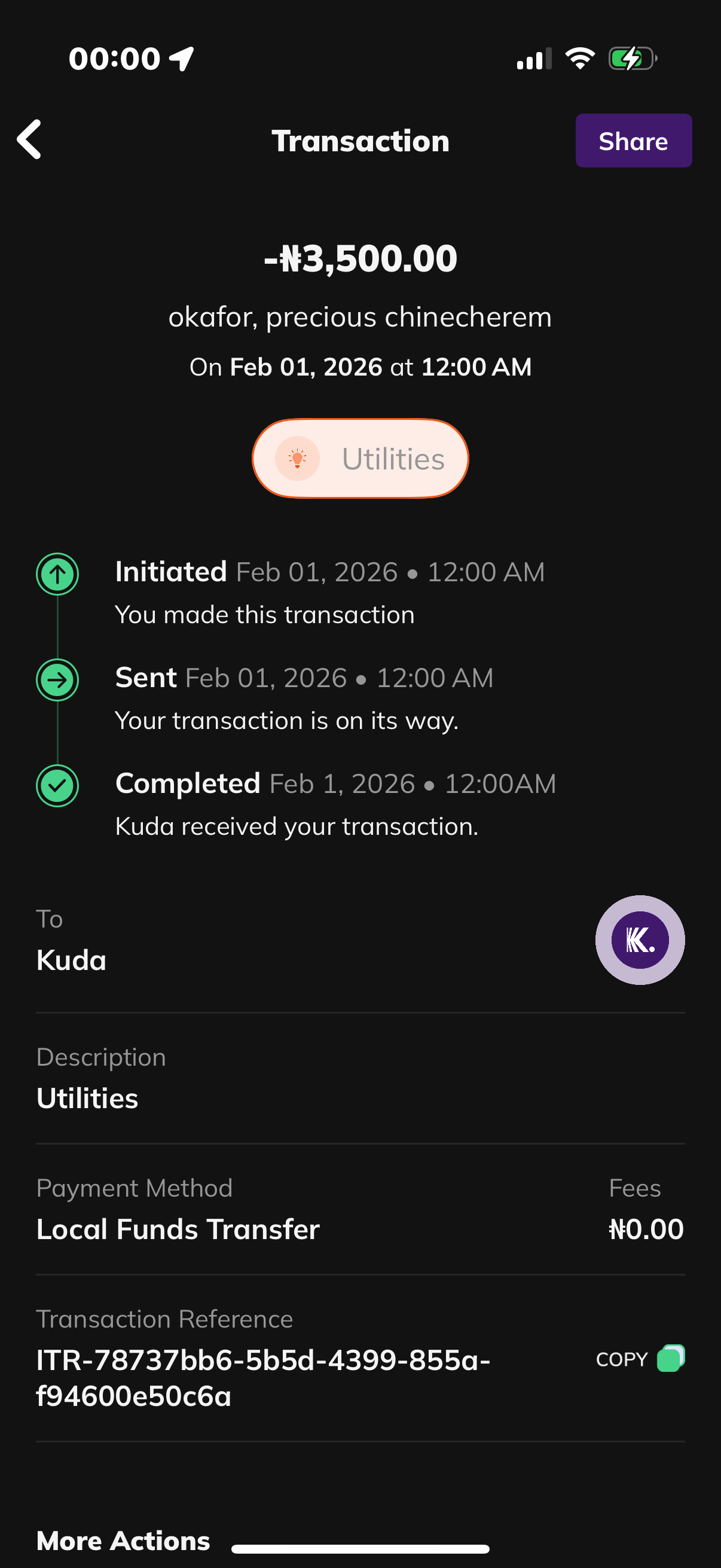The image size is (721, 1568).
Task: Copy the transaction reference
Action: (640, 1359)
